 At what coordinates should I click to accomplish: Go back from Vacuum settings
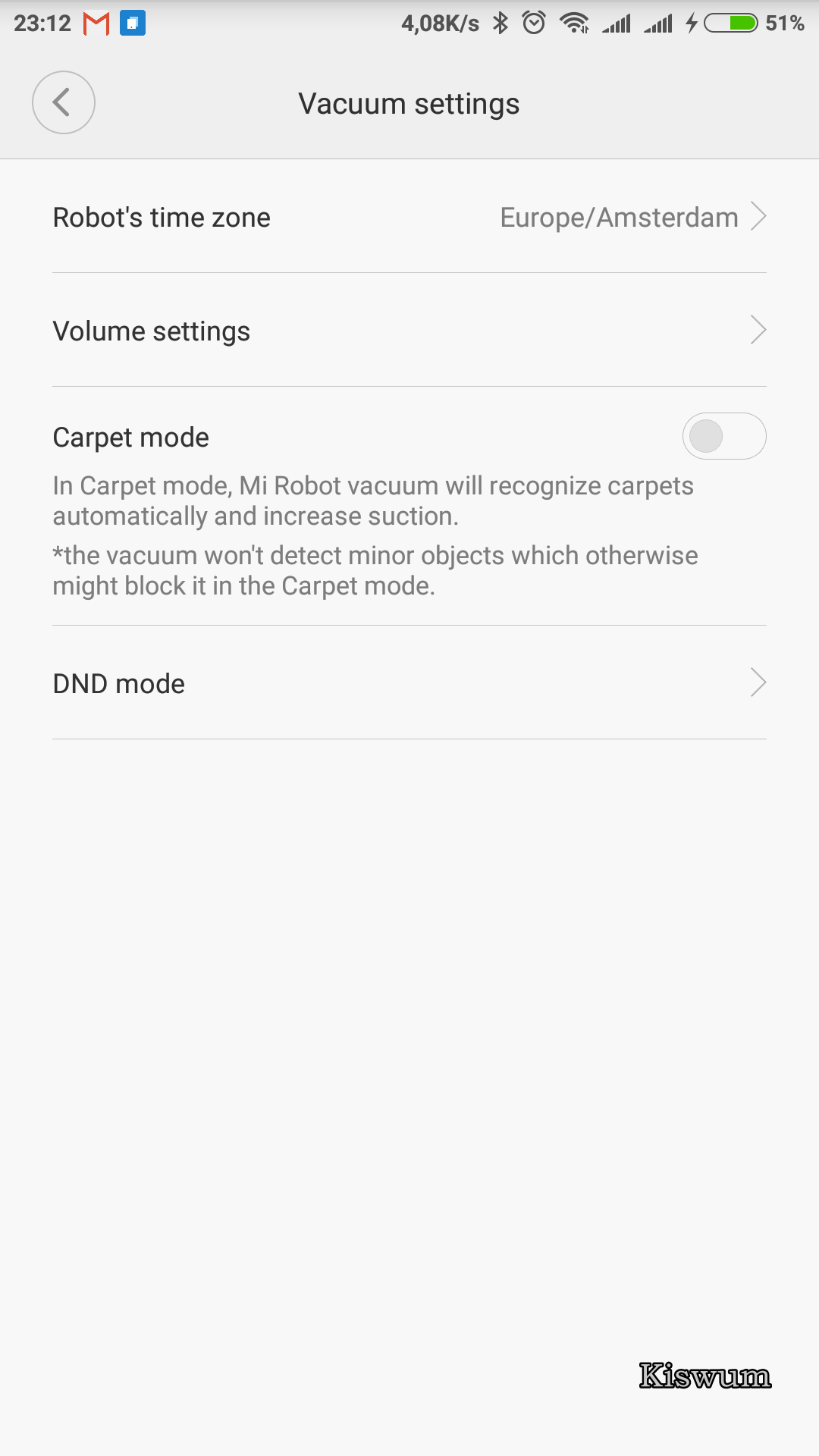[64, 102]
